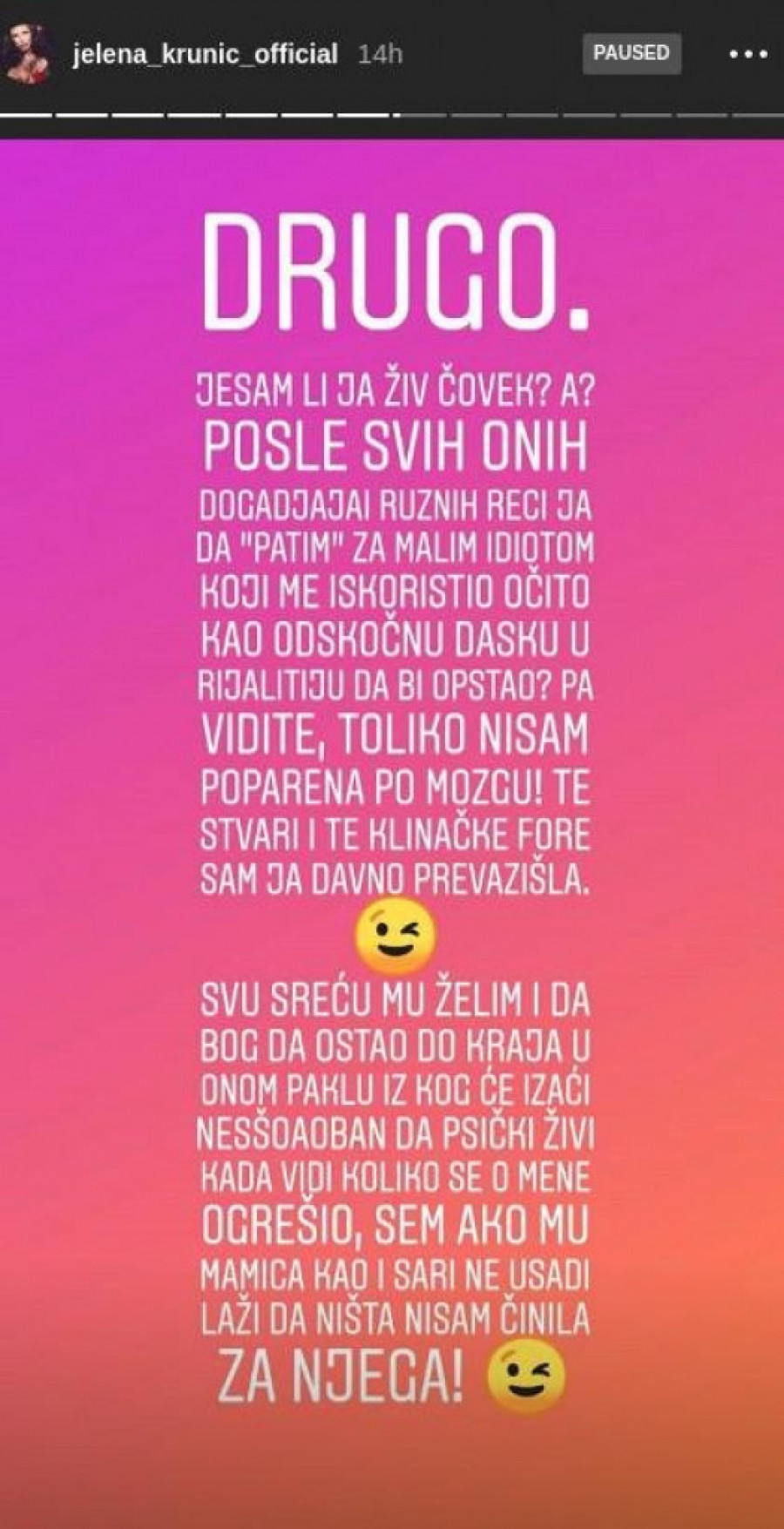
Task: Open the three-dot story options menu
Action: click(748, 54)
